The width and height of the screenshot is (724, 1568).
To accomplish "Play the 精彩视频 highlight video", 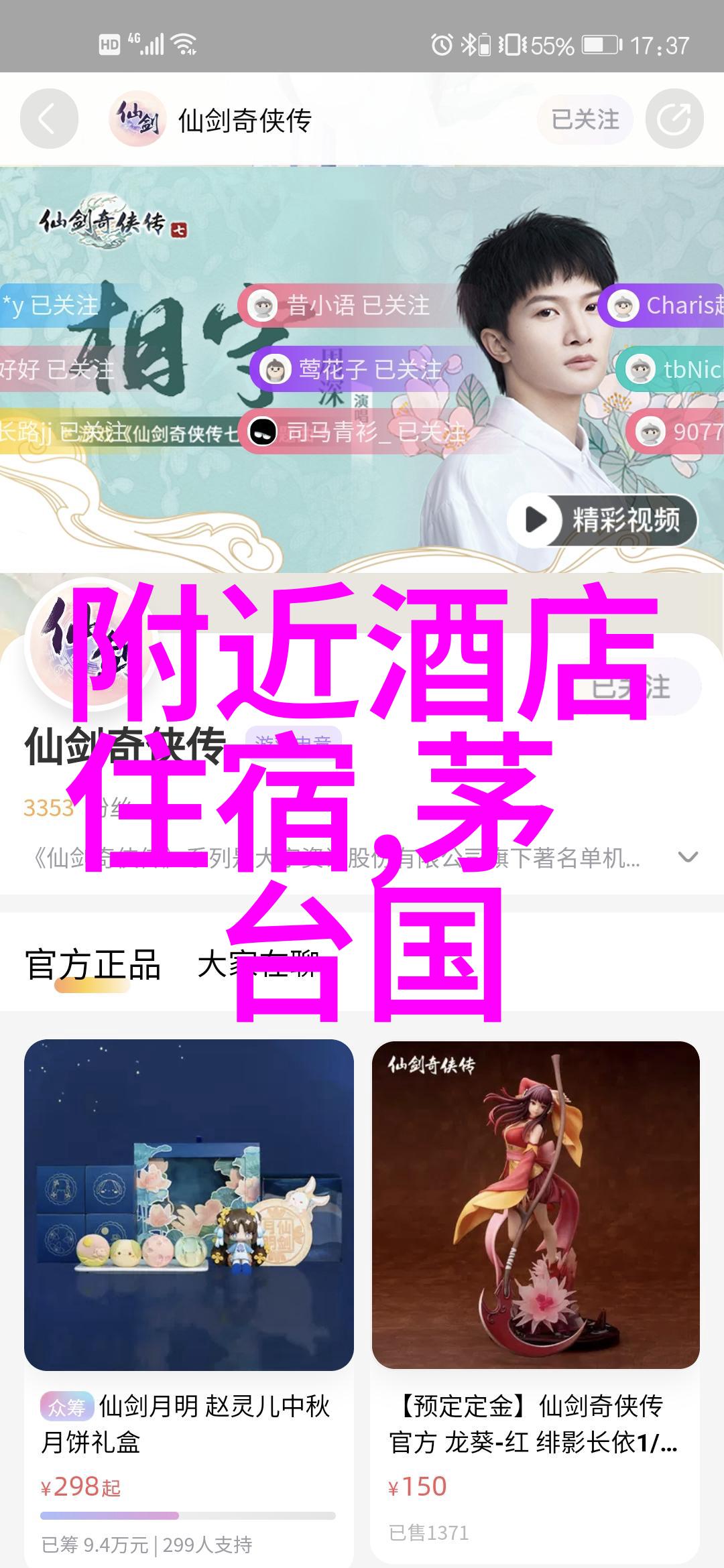I will click(602, 520).
